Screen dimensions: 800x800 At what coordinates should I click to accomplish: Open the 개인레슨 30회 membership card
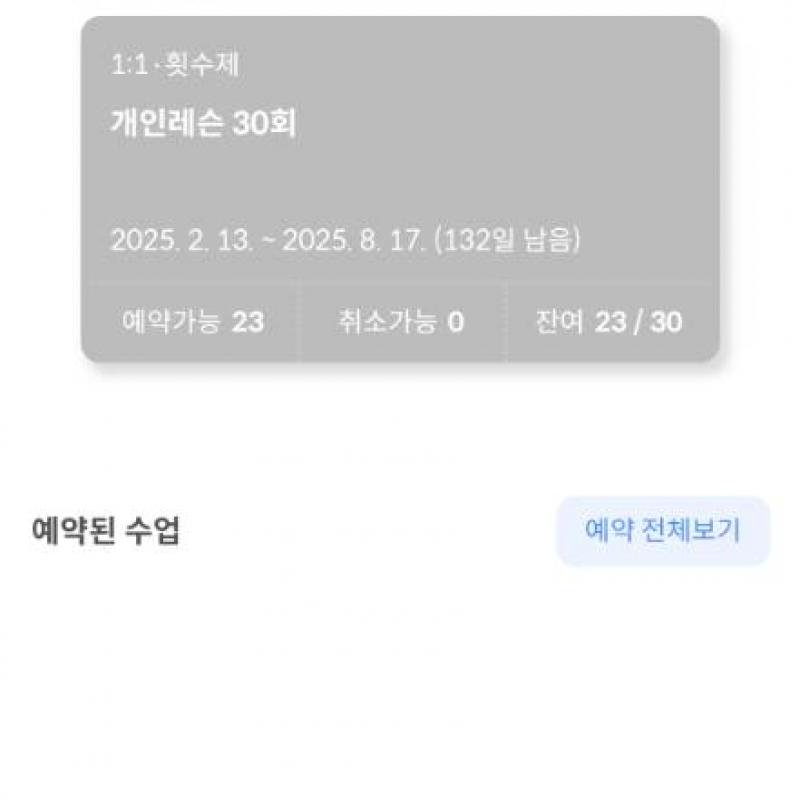coord(400,160)
